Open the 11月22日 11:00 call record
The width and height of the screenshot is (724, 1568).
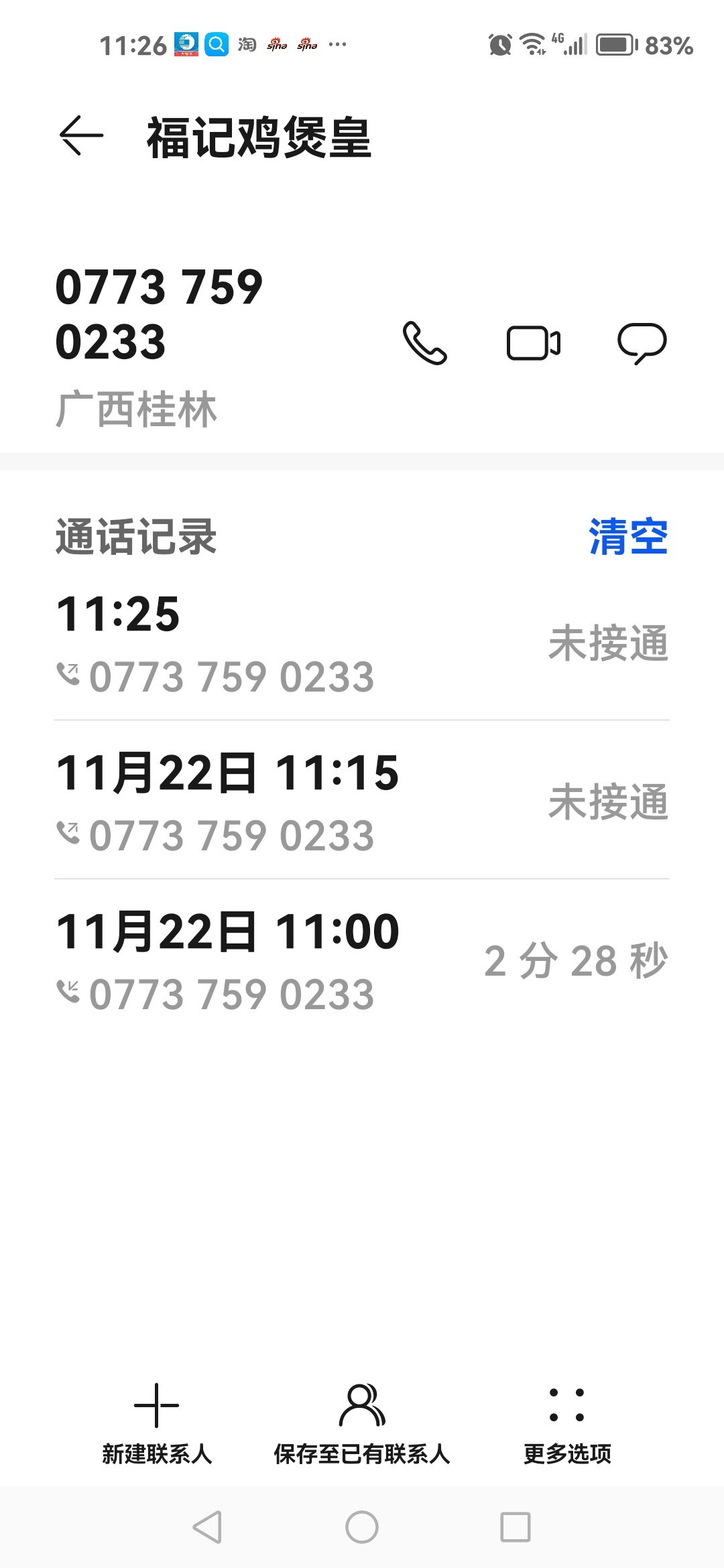pos(362,960)
